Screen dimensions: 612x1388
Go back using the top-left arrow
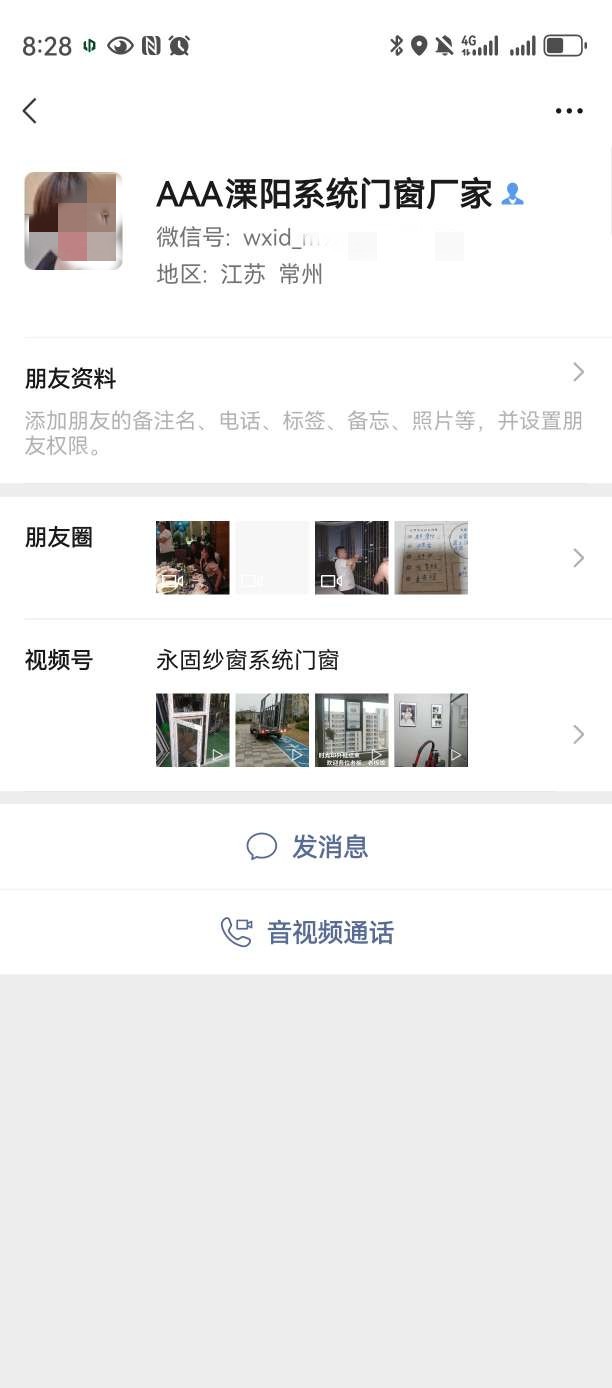[30, 111]
